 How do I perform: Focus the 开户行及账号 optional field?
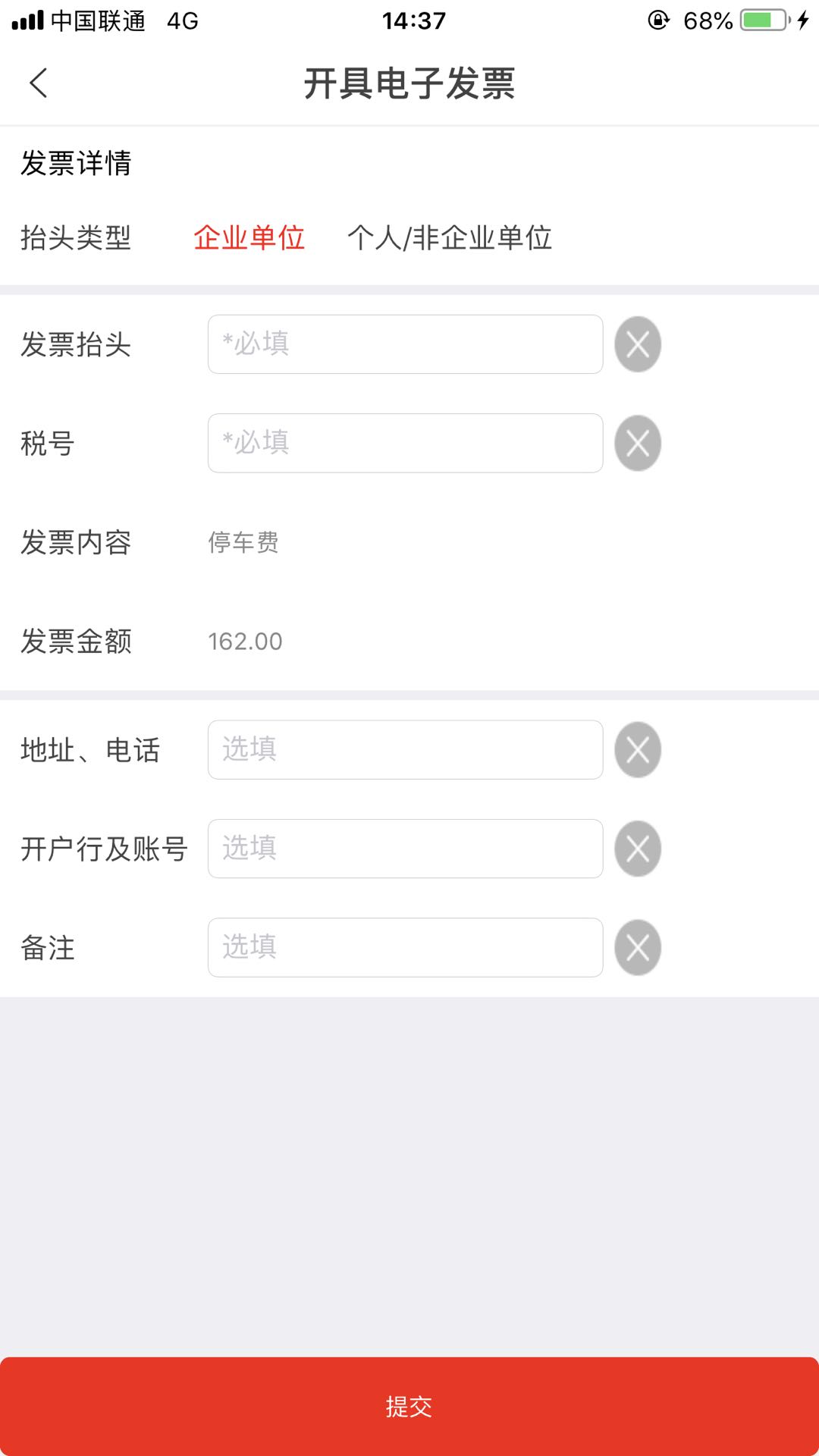click(x=406, y=849)
